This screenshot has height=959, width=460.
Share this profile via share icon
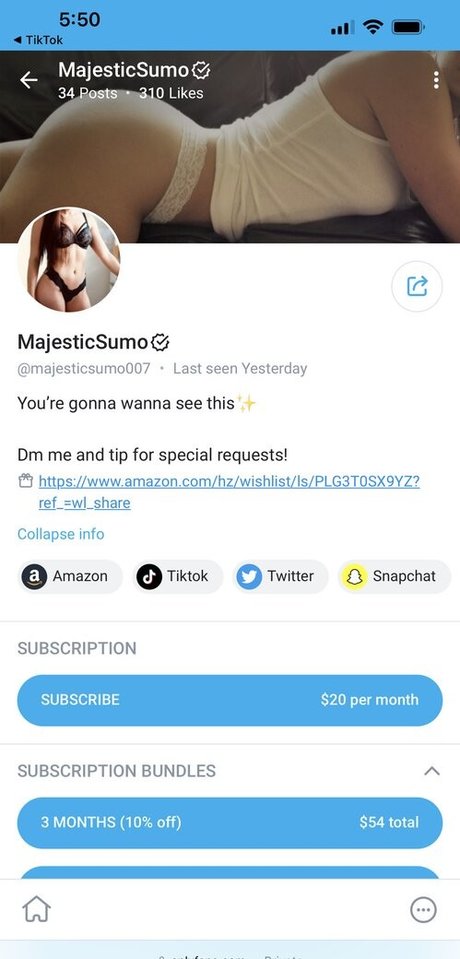[x=417, y=286]
